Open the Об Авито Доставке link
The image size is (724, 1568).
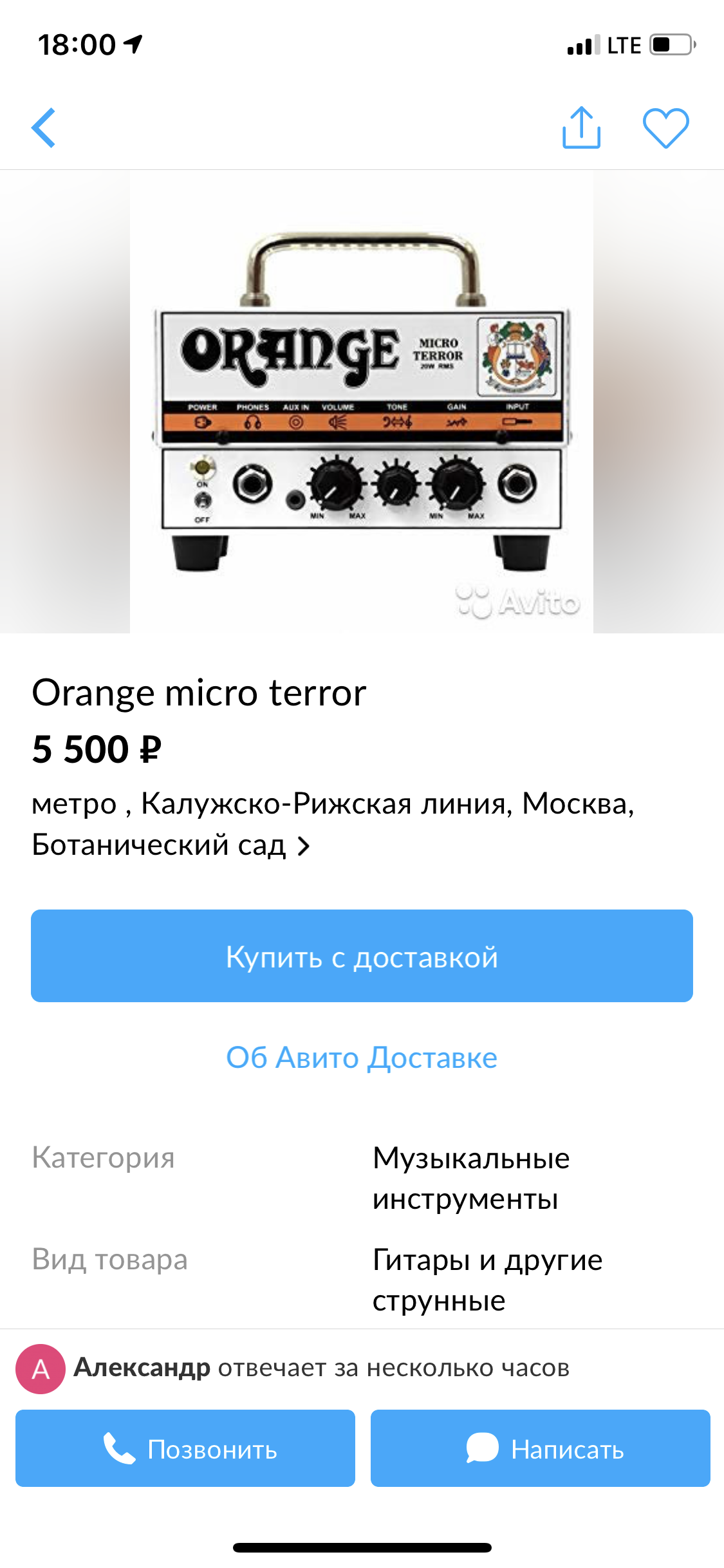pyautogui.click(x=362, y=1058)
